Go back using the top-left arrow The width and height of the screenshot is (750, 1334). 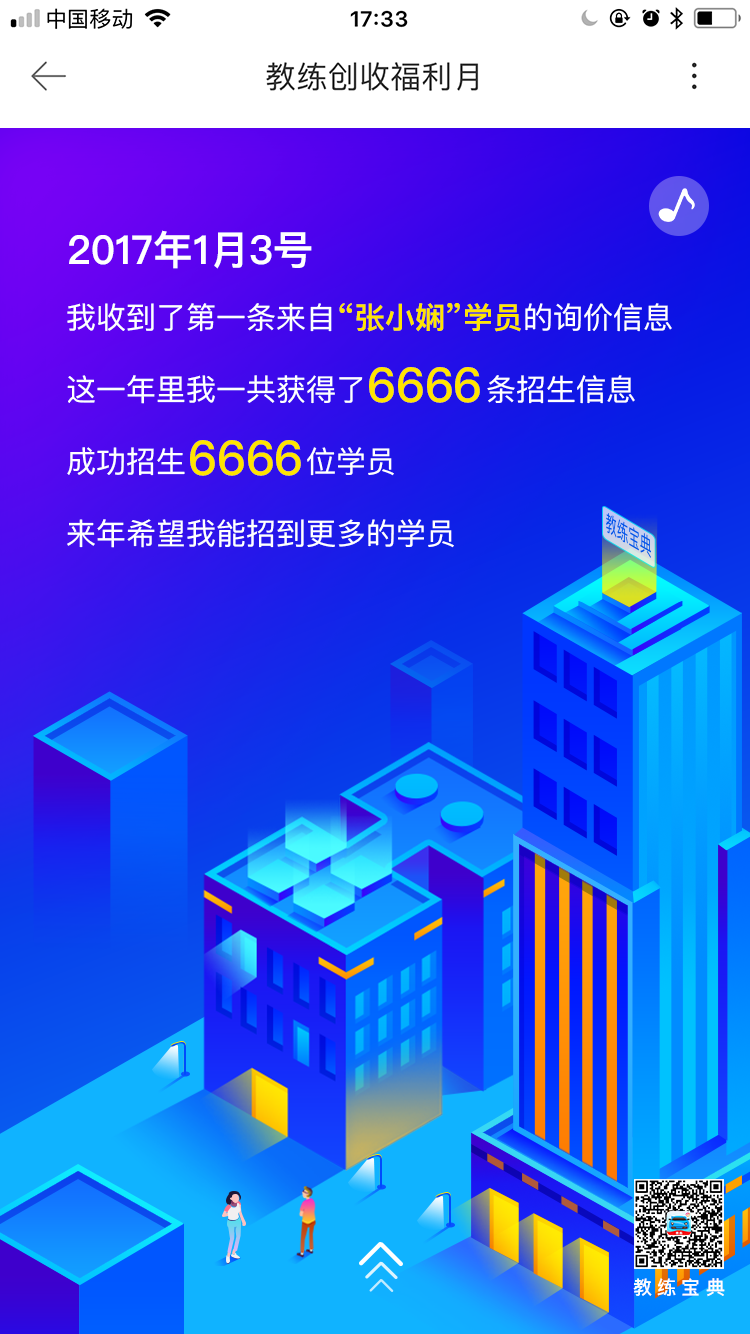(x=48, y=76)
